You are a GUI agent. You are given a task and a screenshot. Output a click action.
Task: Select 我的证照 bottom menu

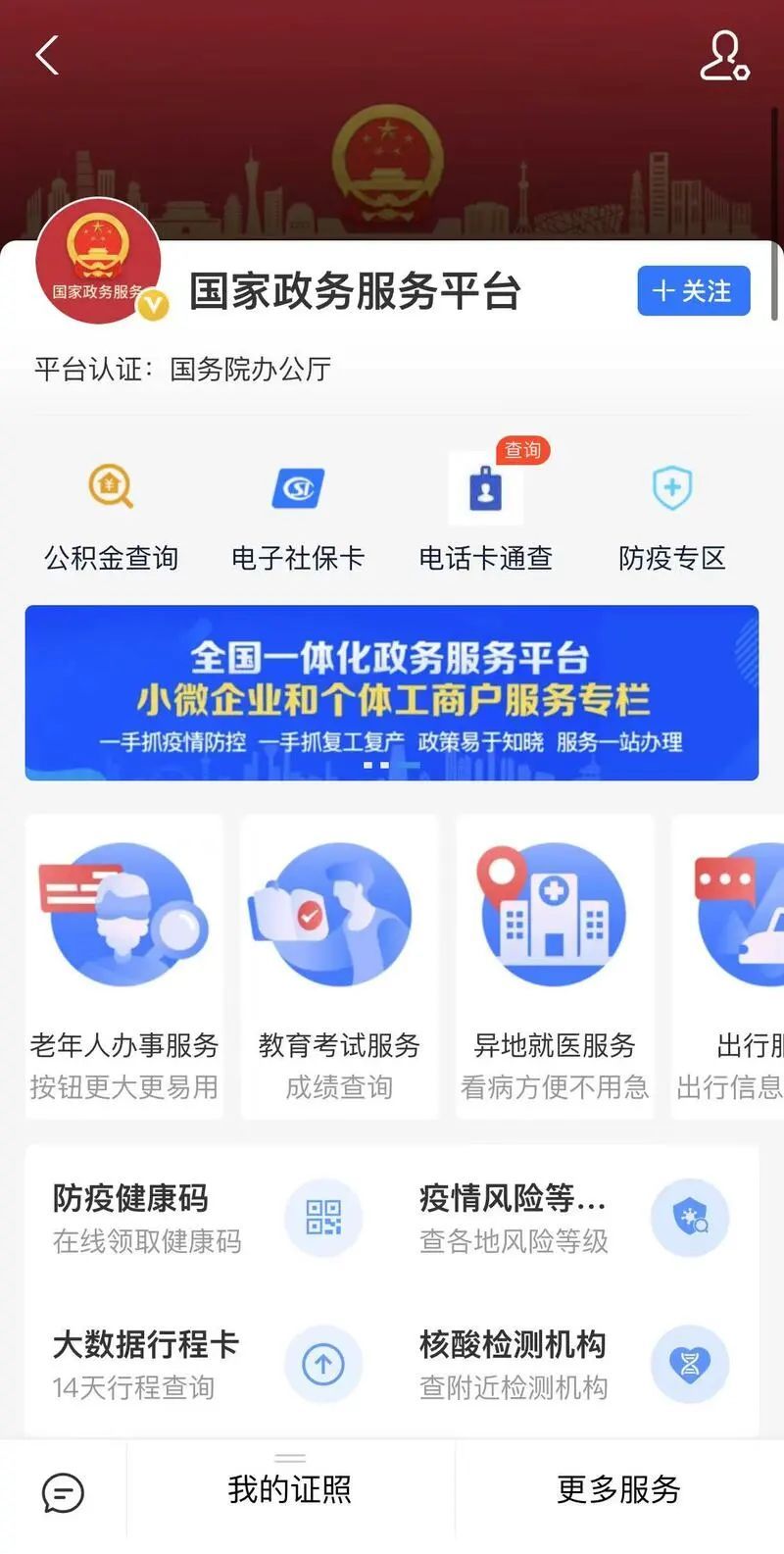[x=290, y=1490]
